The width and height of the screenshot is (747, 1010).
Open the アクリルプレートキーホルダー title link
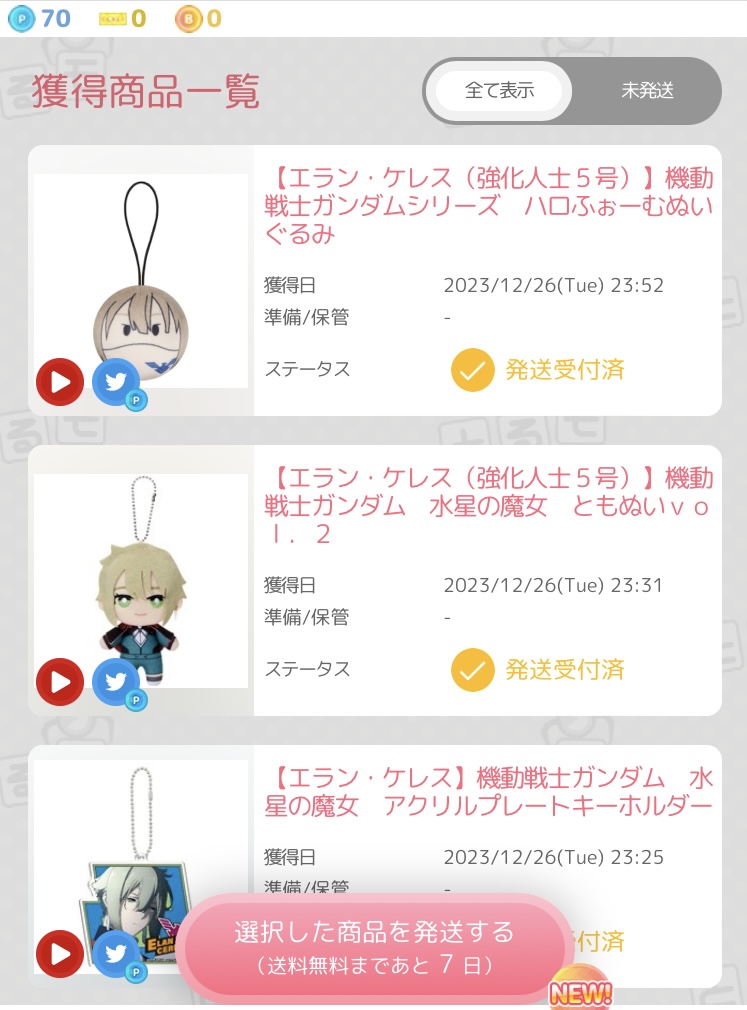[488, 791]
